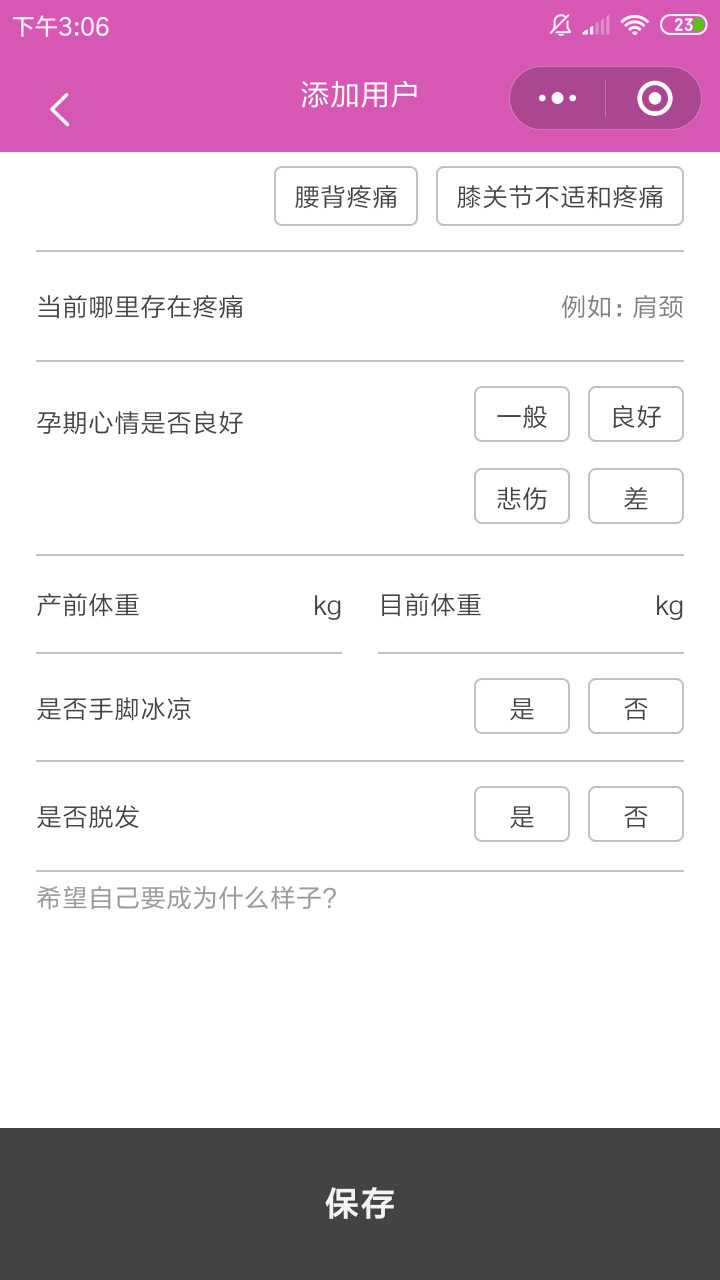720x1280 pixels.
Task: Choose the 膝关节不适和疼痛 option
Action: pyautogui.click(x=560, y=196)
